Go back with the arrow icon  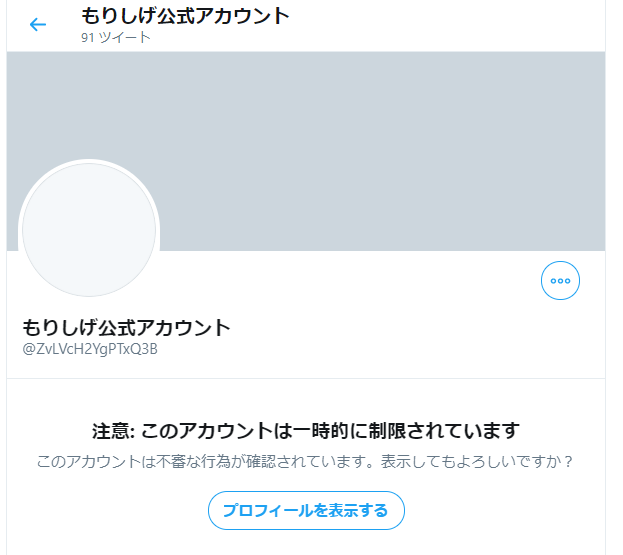[x=38, y=25]
